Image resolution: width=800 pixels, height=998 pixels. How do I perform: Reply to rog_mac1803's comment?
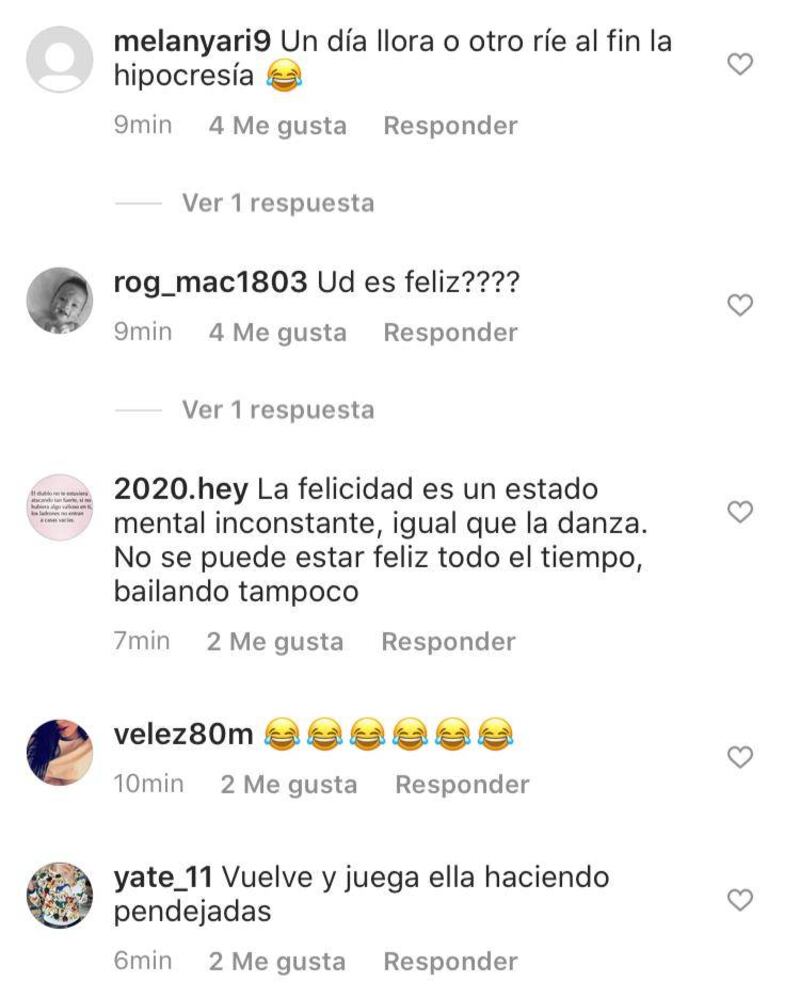click(x=450, y=333)
